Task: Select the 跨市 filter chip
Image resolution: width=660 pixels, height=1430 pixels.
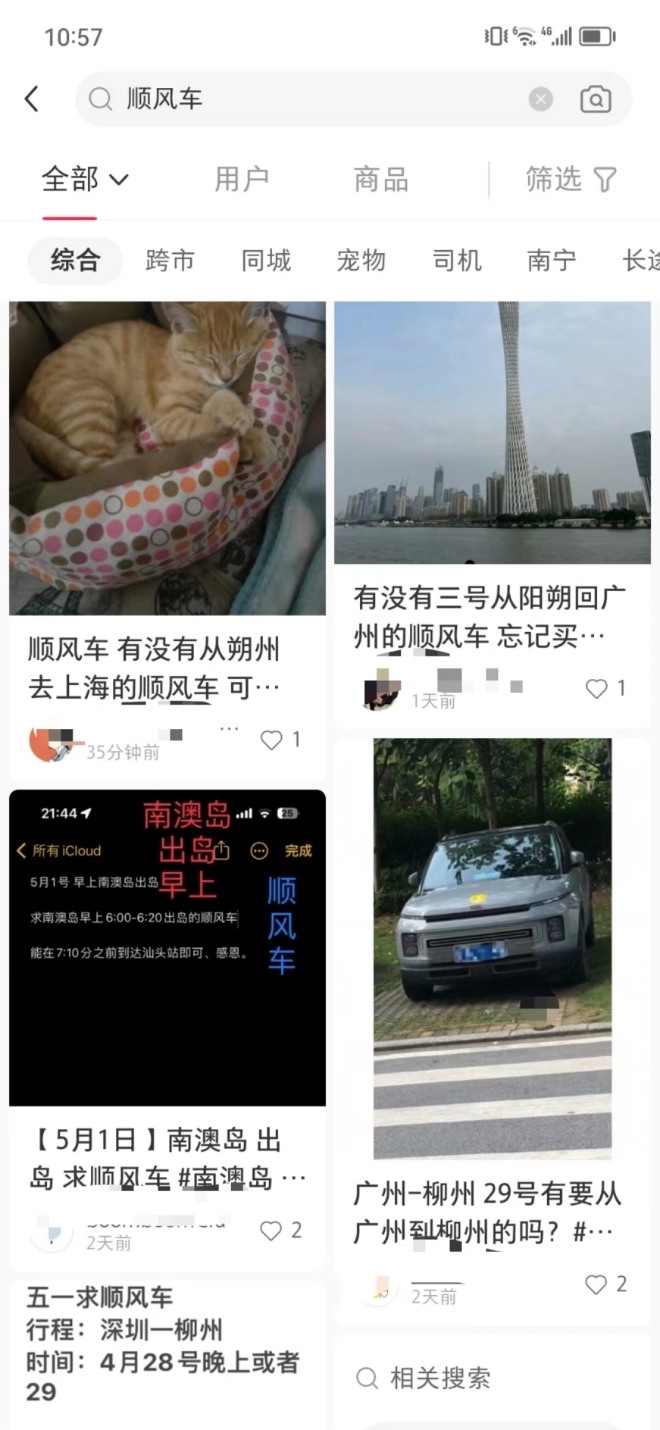Action: tap(170, 261)
